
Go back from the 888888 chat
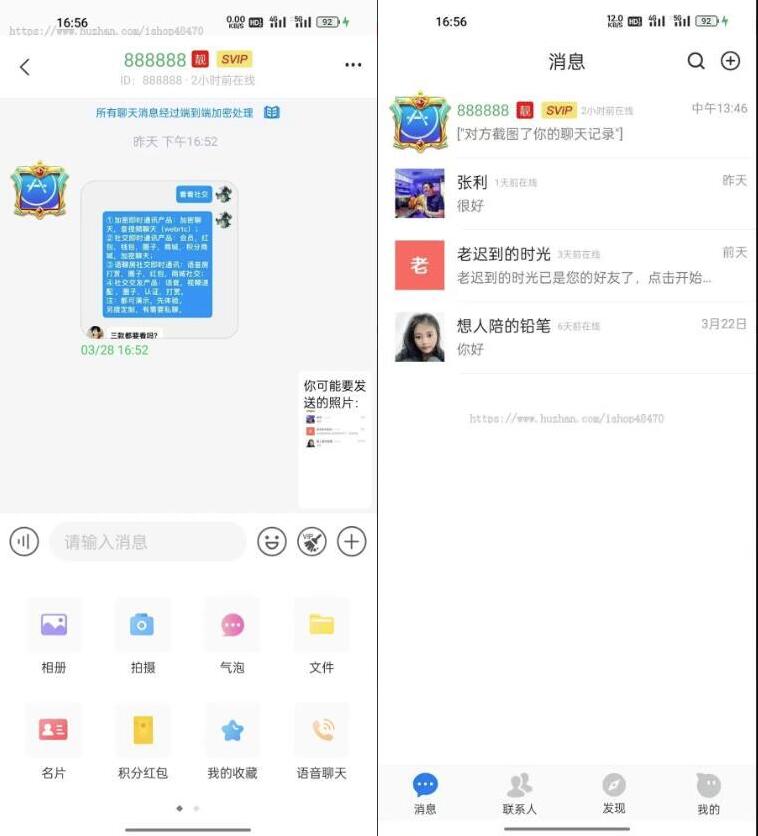[x=25, y=67]
